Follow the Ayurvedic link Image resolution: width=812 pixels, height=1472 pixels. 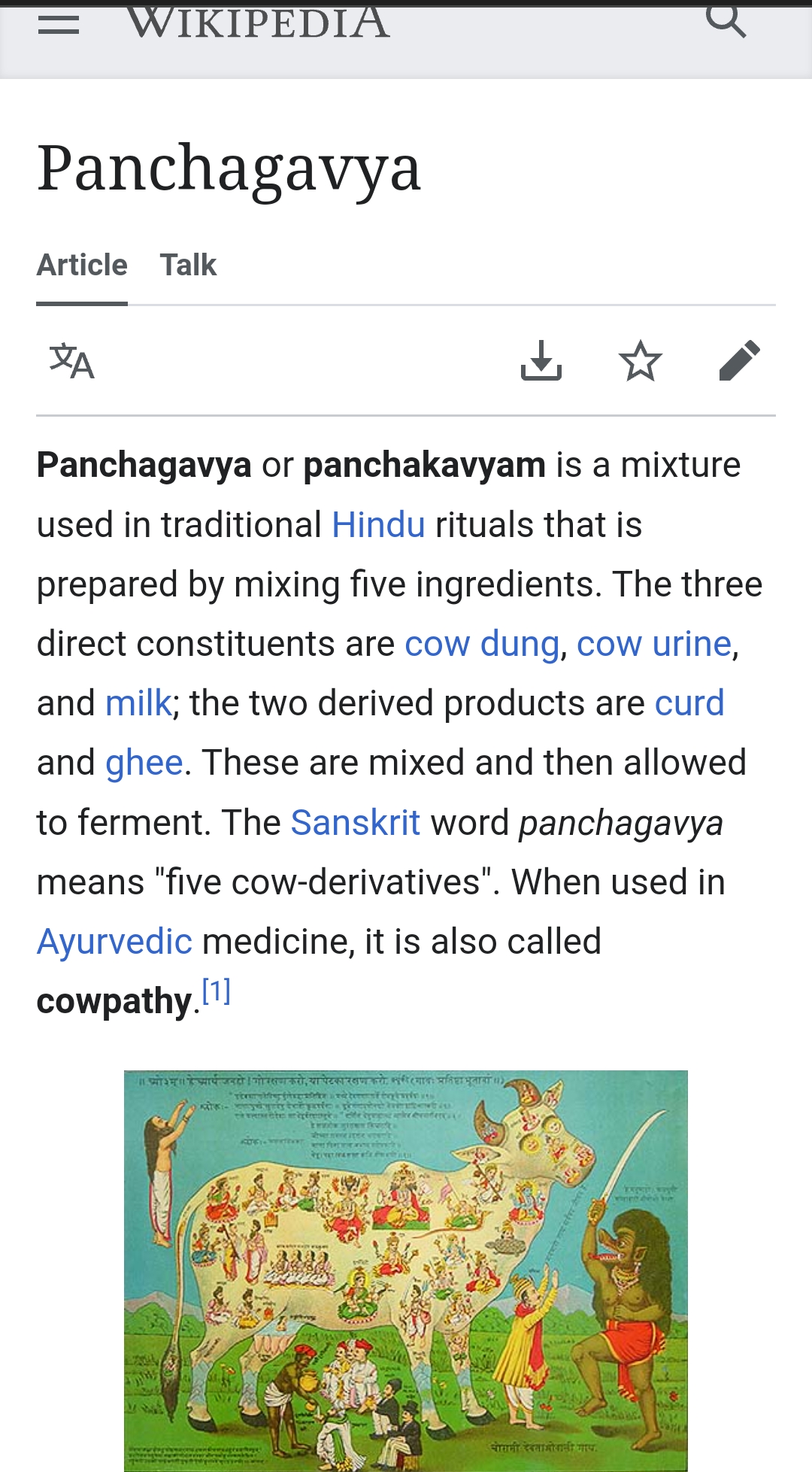pyautogui.click(x=114, y=942)
